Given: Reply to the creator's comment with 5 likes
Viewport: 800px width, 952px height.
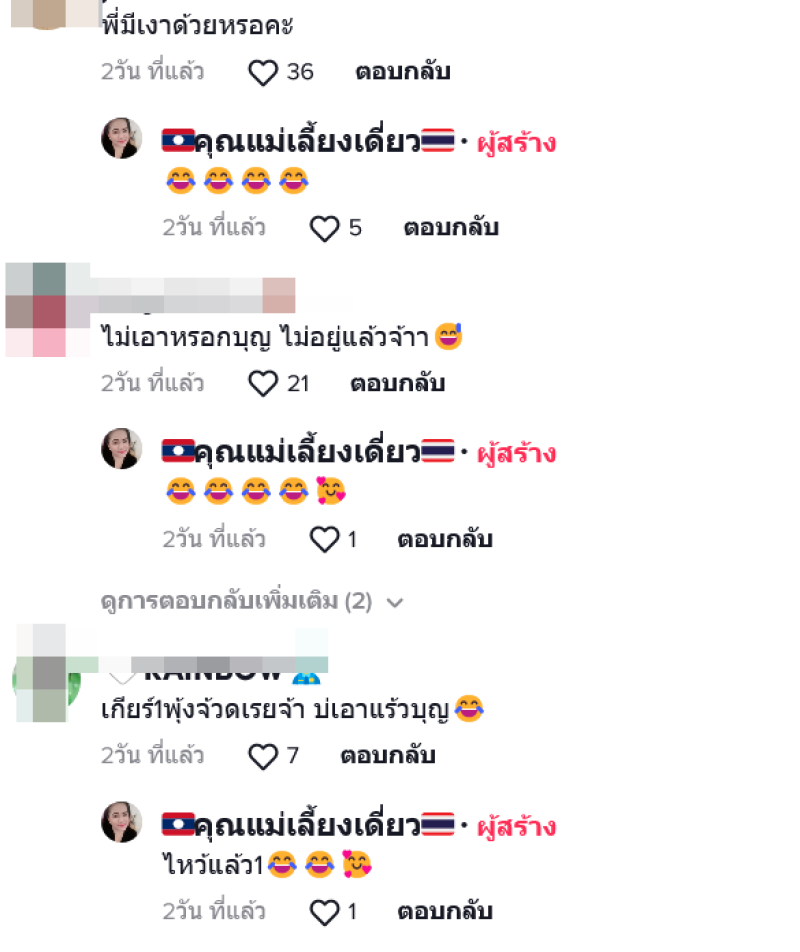Looking at the screenshot, I should pyautogui.click(x=451, y=228).
